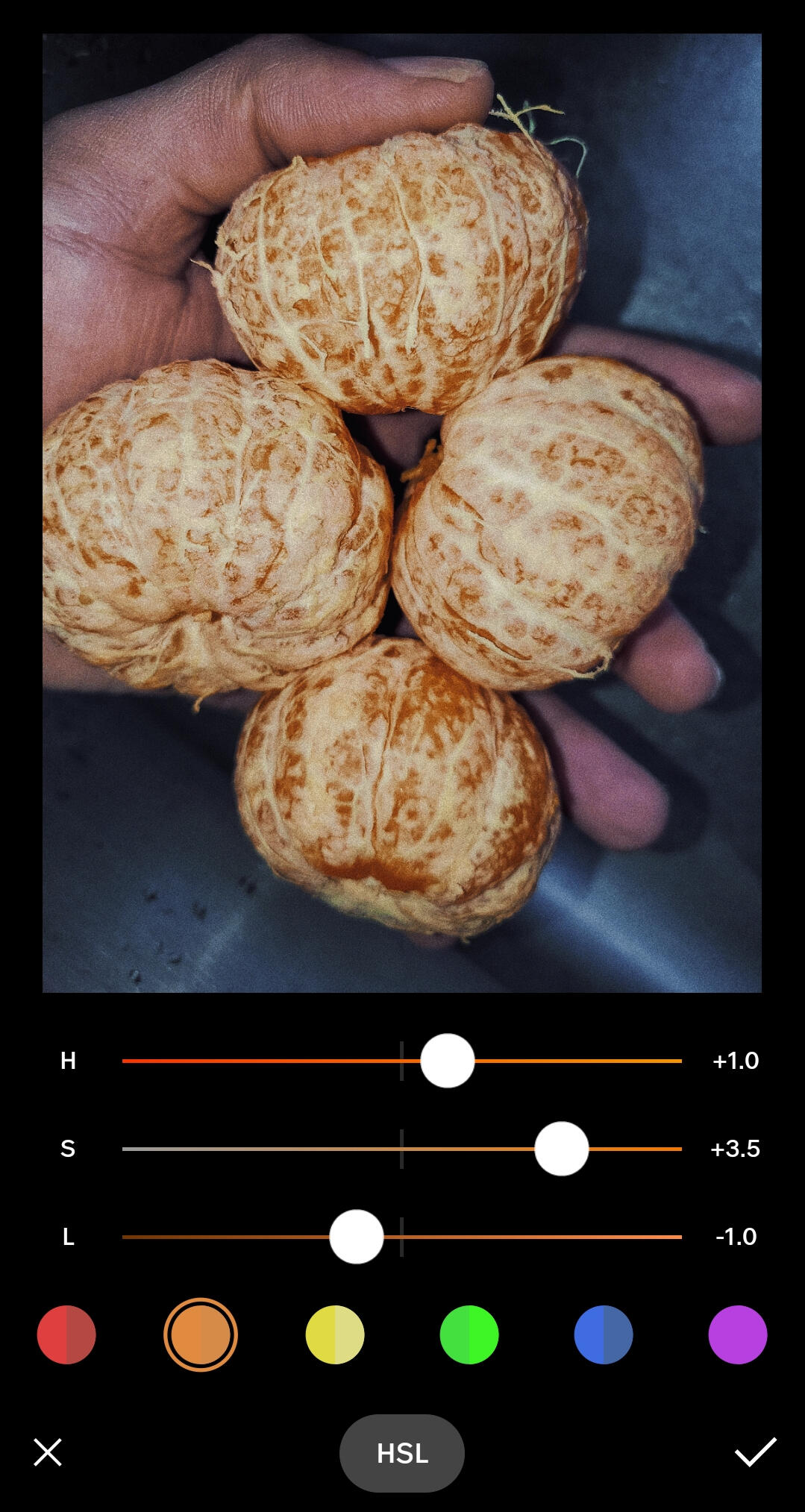Viewport: 805px width, 1512px height.
Task: Tap the tangerines photo preview
Action: pyautogui.click(x=401, y=511)
